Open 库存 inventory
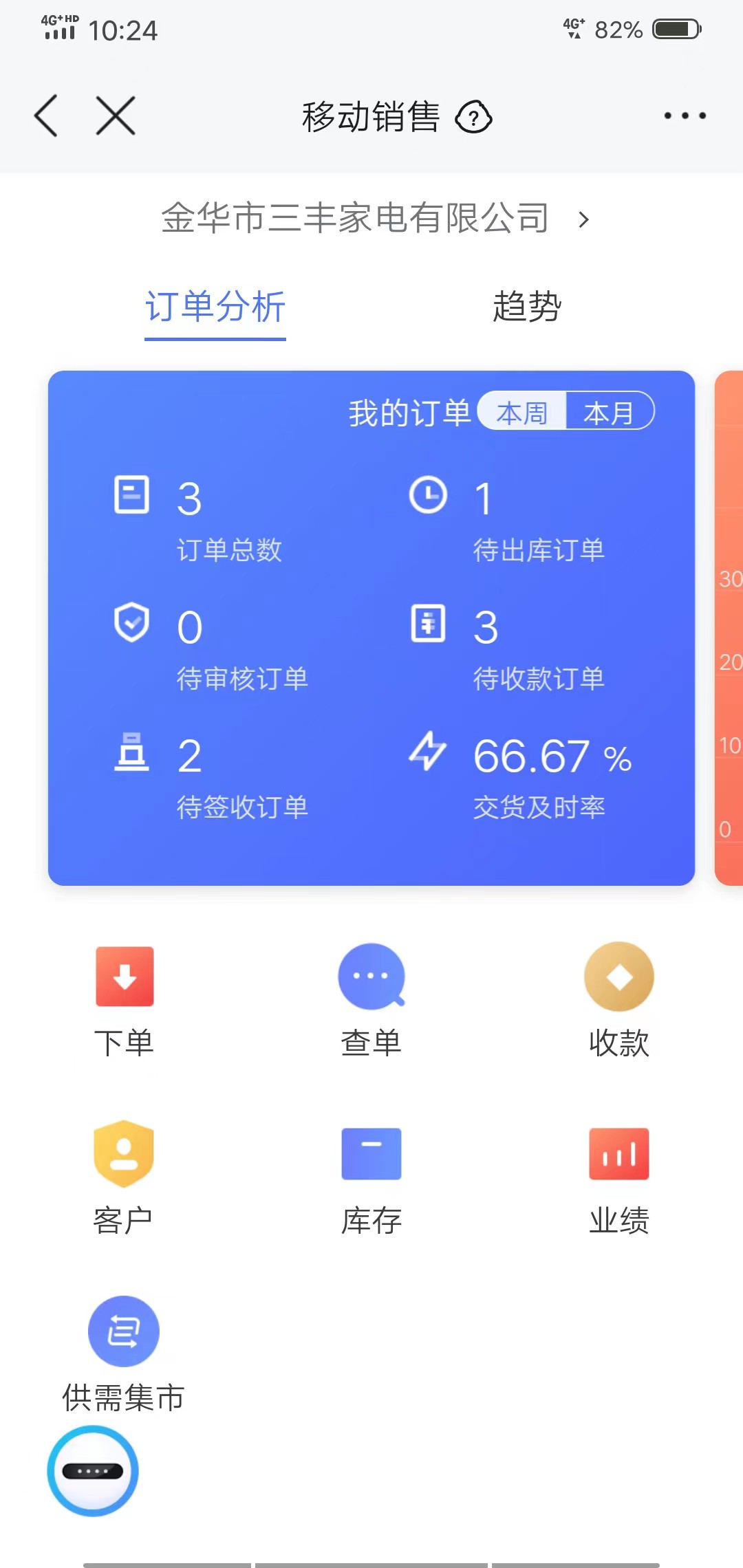The width and height of the screenshot is (743, 1568). click(x=371, y=1179)
